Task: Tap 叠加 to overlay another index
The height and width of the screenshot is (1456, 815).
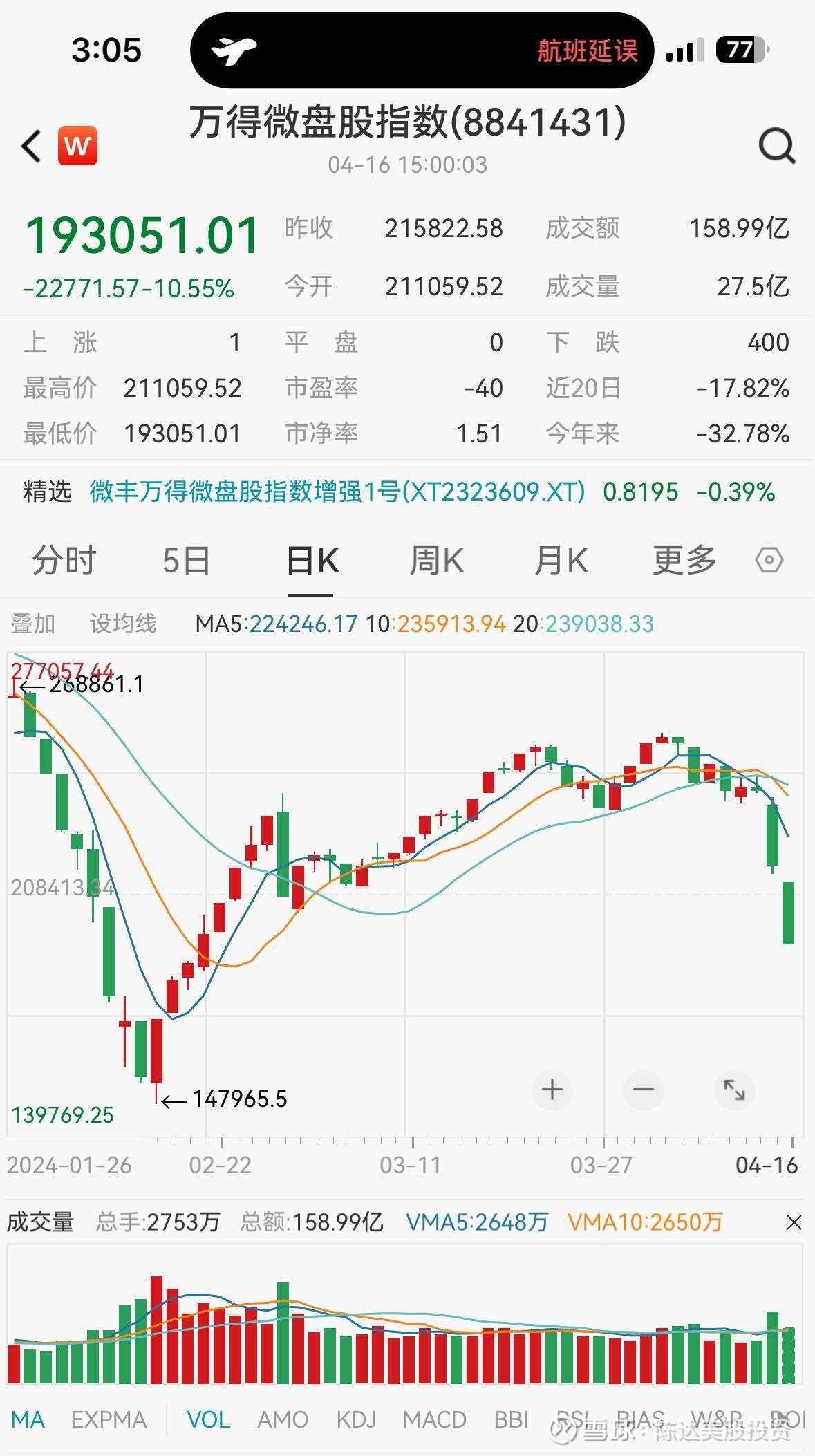Action: coord(33,624)
